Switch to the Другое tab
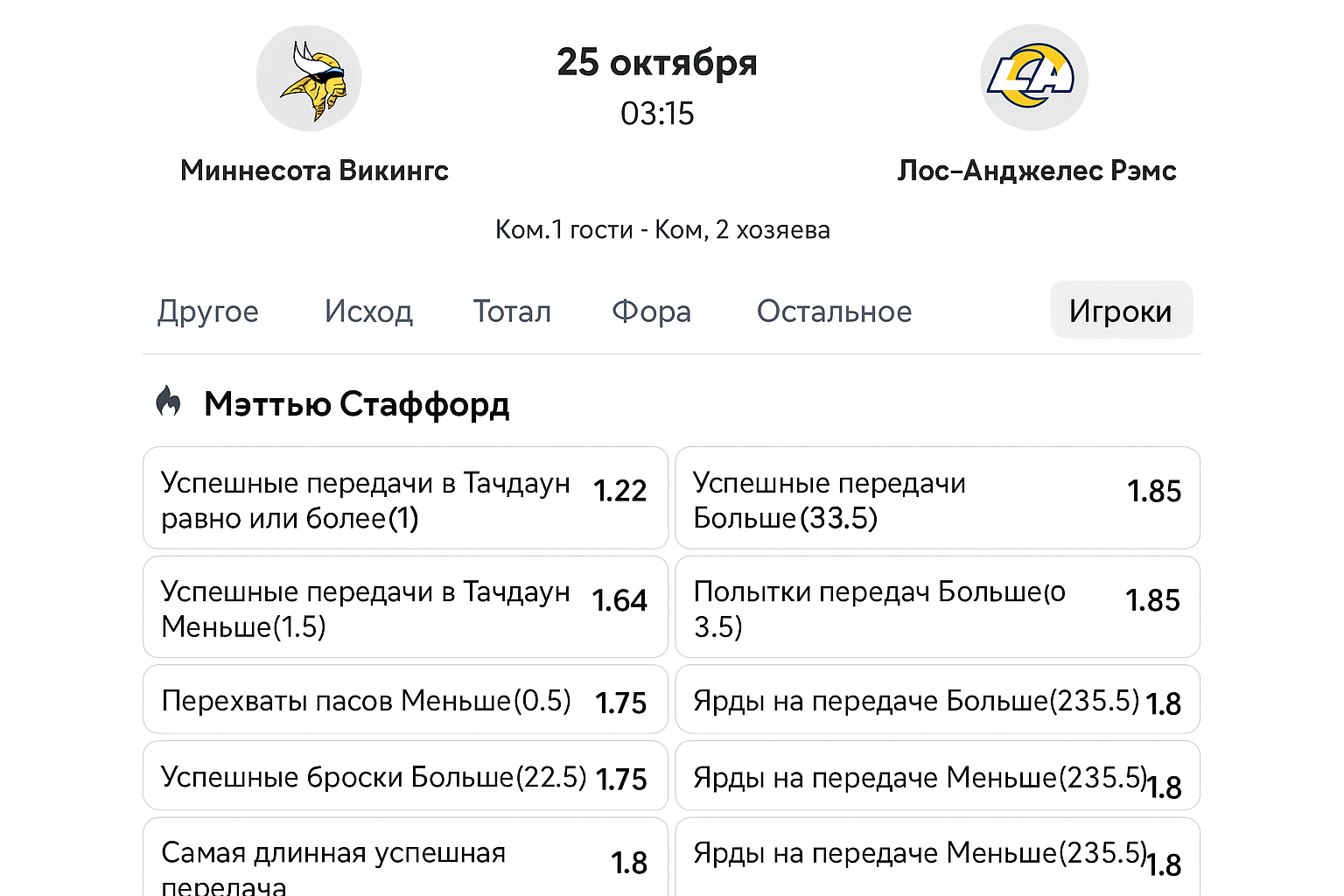The height and width of the screenshot is (896, 1344). tap(208, 311)
